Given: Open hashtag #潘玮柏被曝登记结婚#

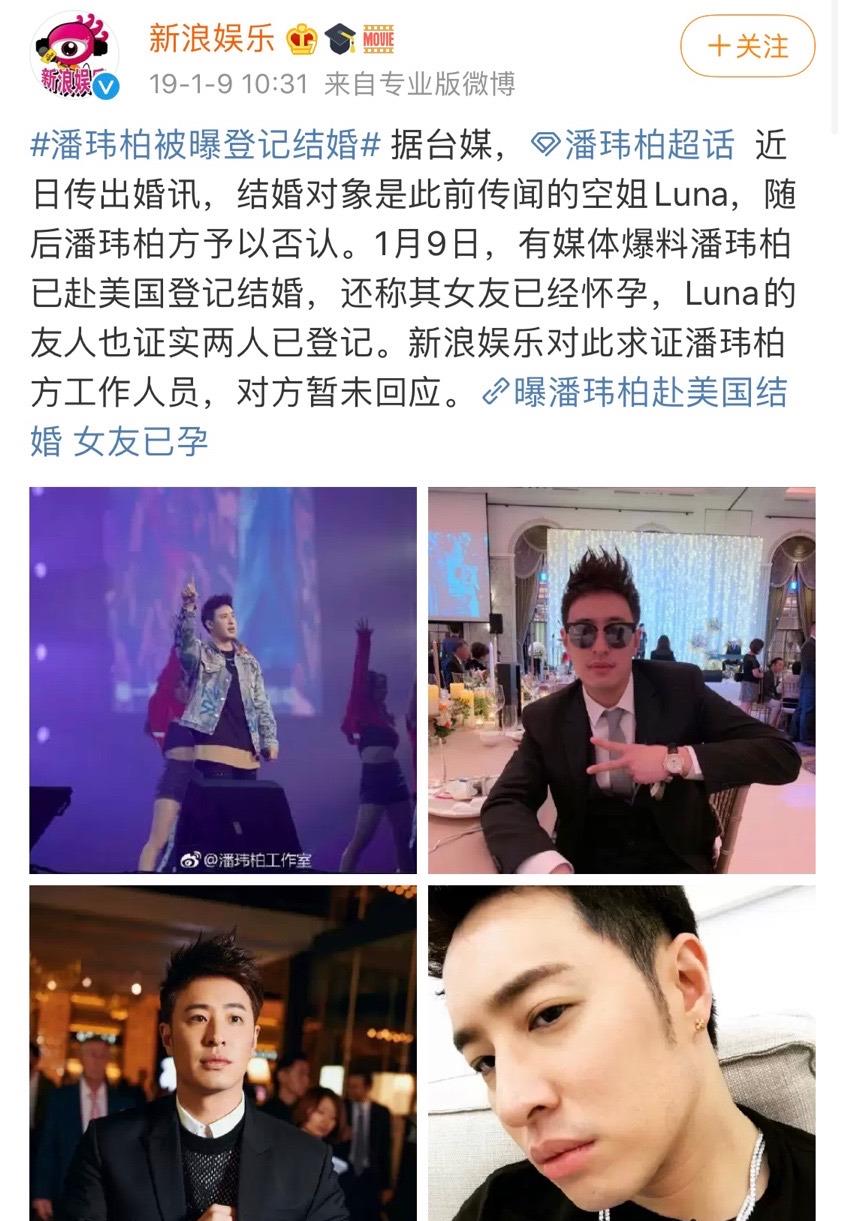Looking at the screenshot, I should tap(205, 145).
